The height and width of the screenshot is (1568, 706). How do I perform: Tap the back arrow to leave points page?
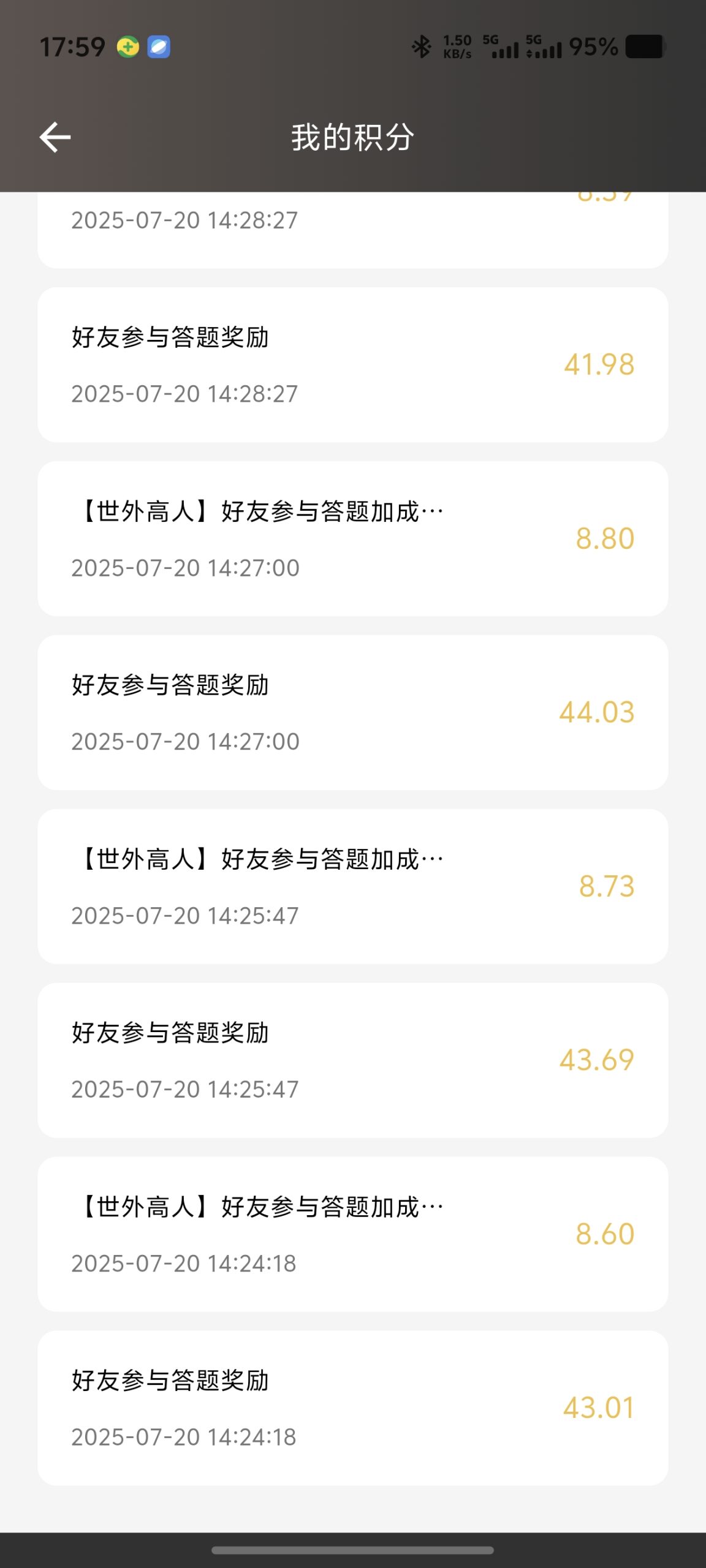[x=55, y=136]
